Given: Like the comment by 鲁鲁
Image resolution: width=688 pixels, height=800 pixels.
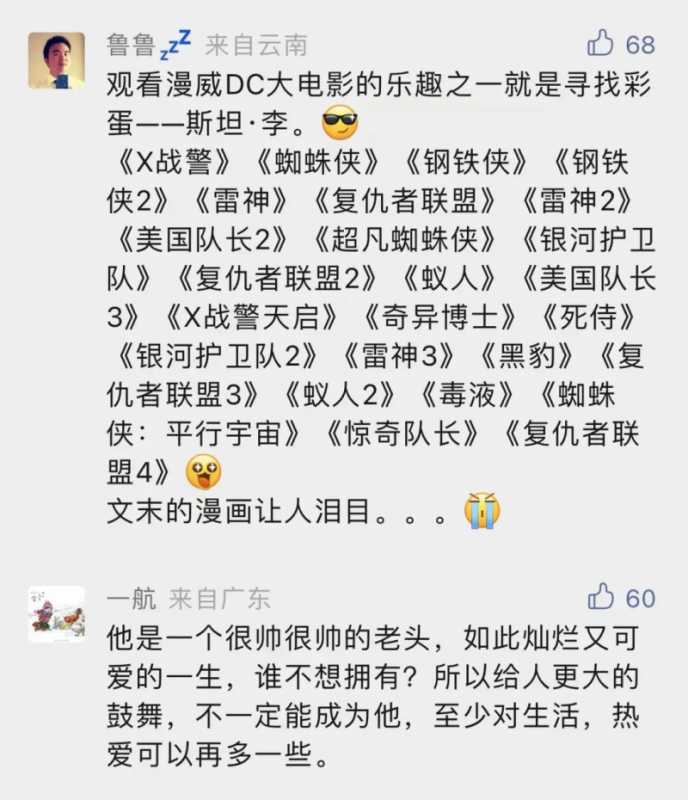Looking at the screenshot, I should click(x=601, y=43).
